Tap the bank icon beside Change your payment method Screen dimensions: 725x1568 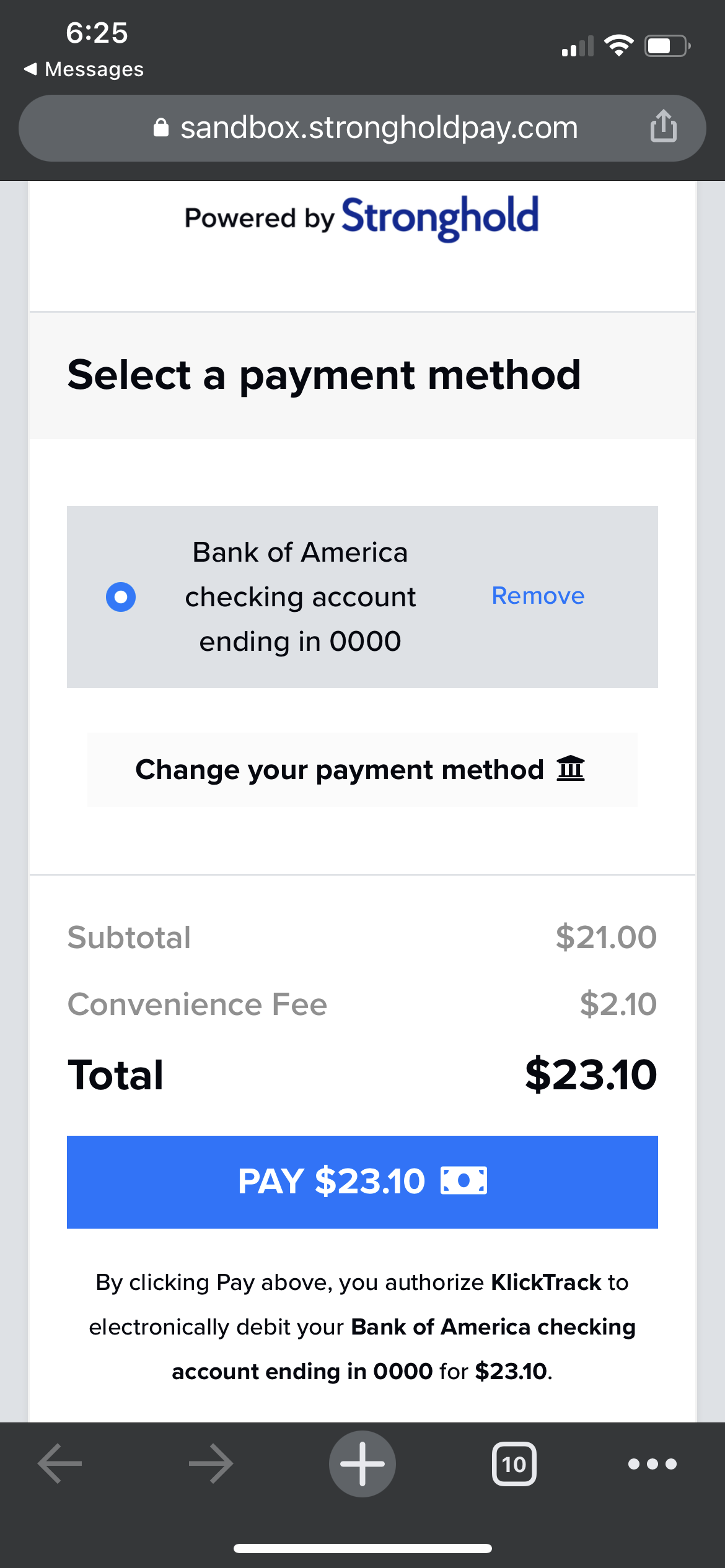coord(571,769)
